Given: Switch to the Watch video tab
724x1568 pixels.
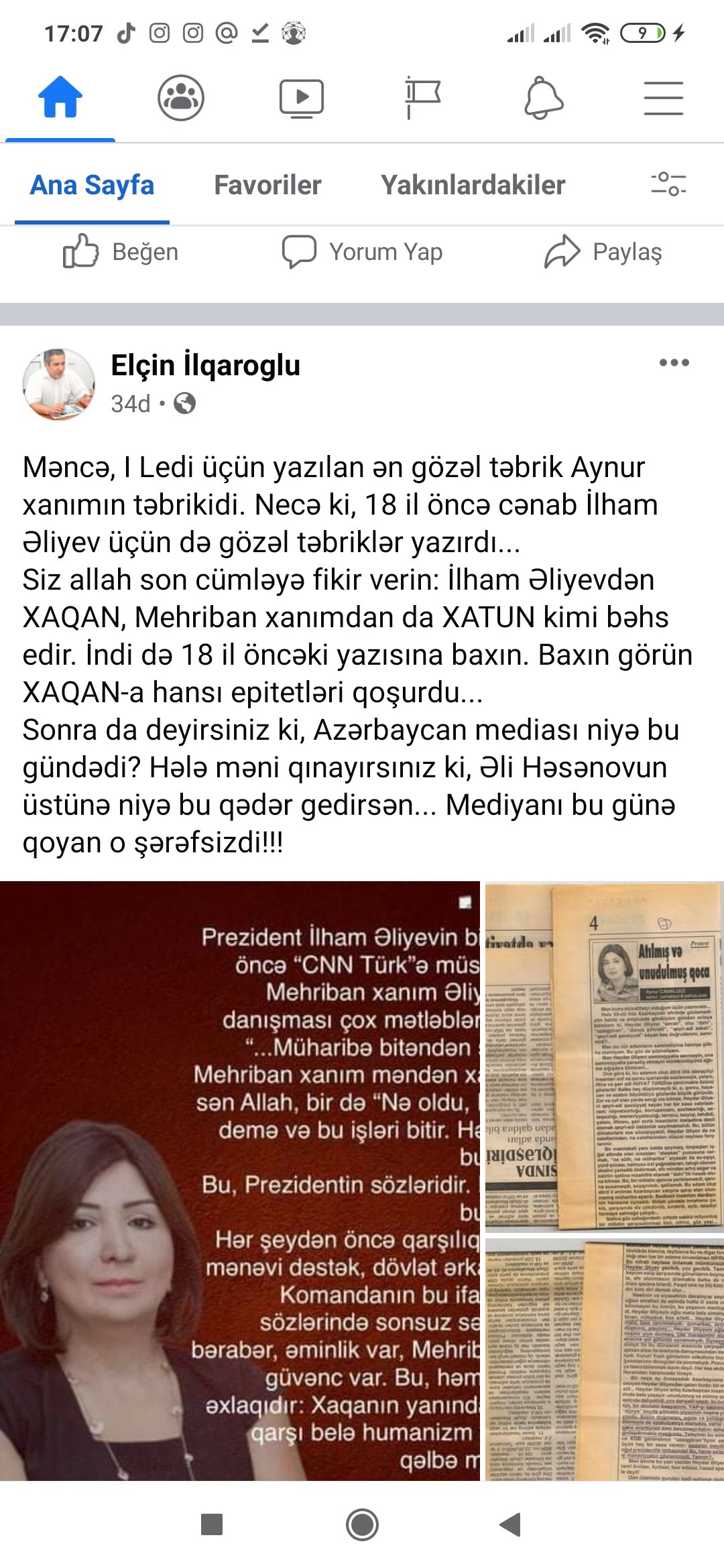Looking at the screenshot, I should point(301,98).
